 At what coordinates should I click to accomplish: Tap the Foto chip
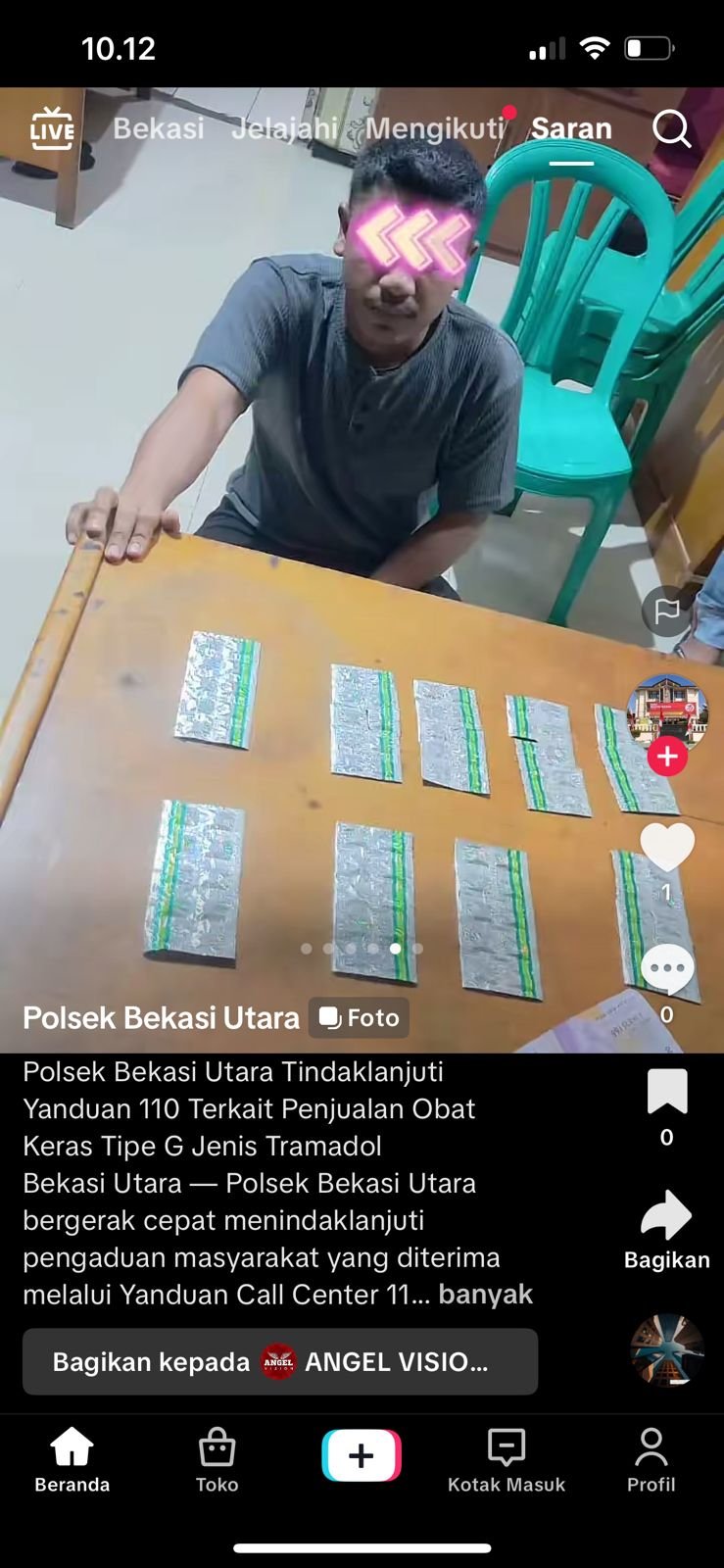click(x=360, y=1018)
